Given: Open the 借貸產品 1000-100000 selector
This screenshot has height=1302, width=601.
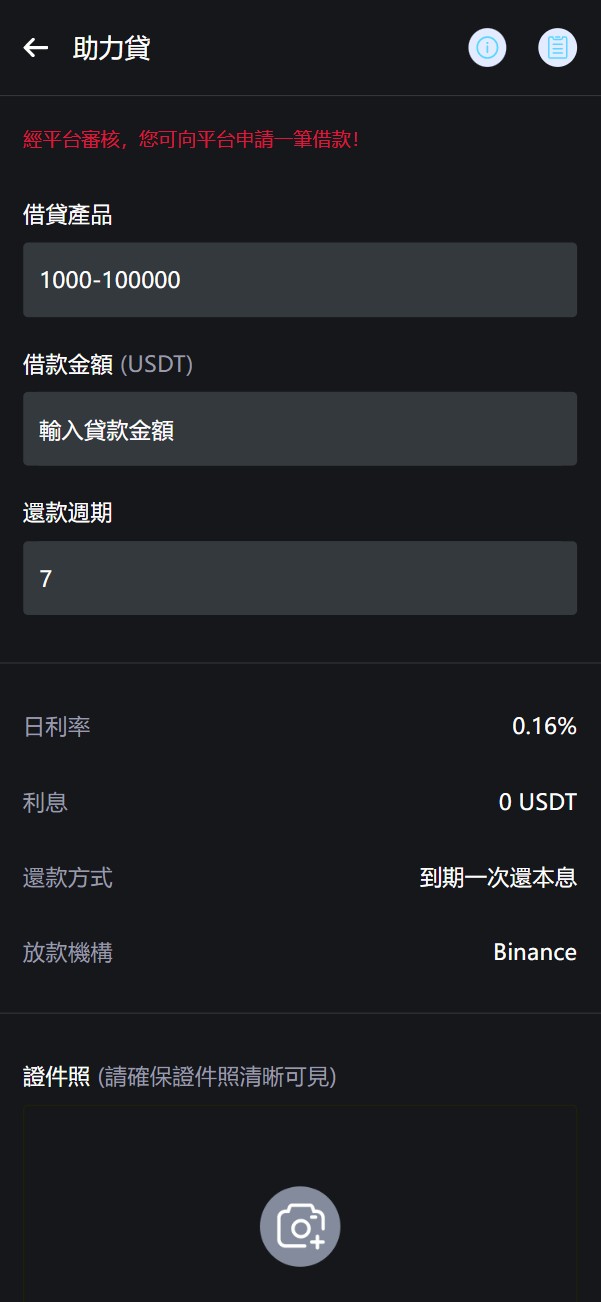Looking at the screenshot, I should point(300,280).
